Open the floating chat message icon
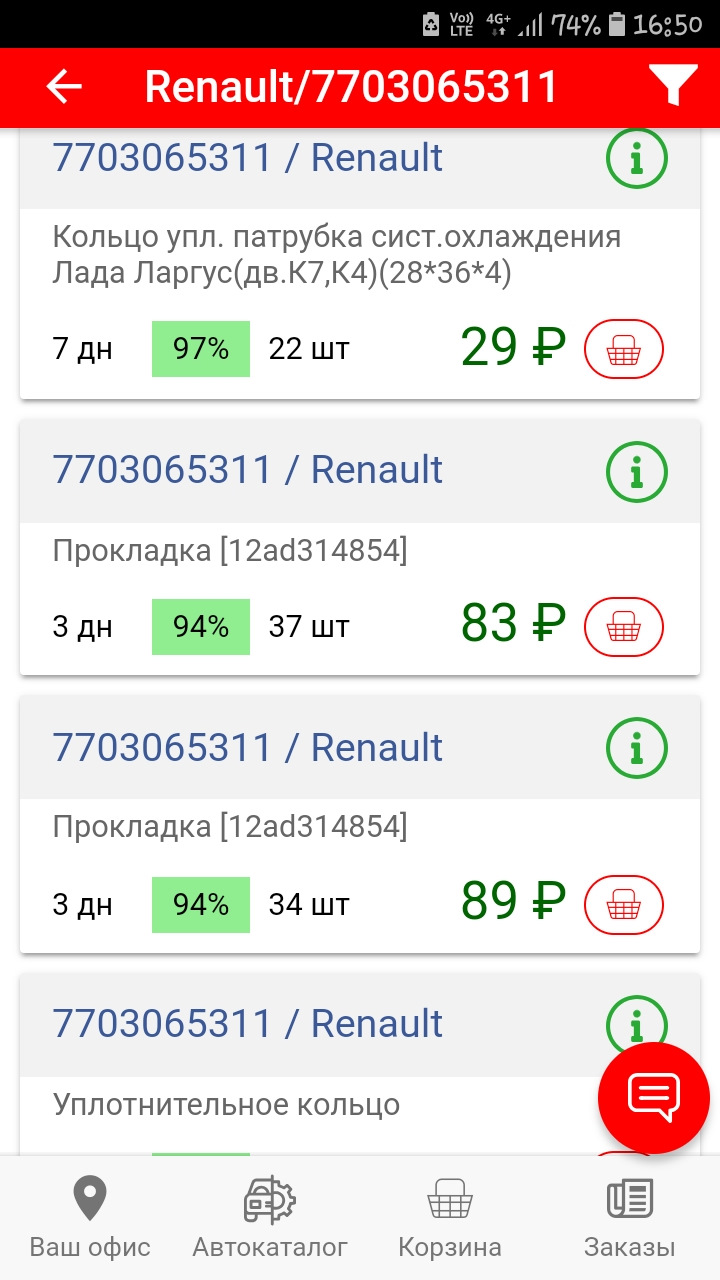Screen dimensions: 720x1280 (x=655, y=1097)
